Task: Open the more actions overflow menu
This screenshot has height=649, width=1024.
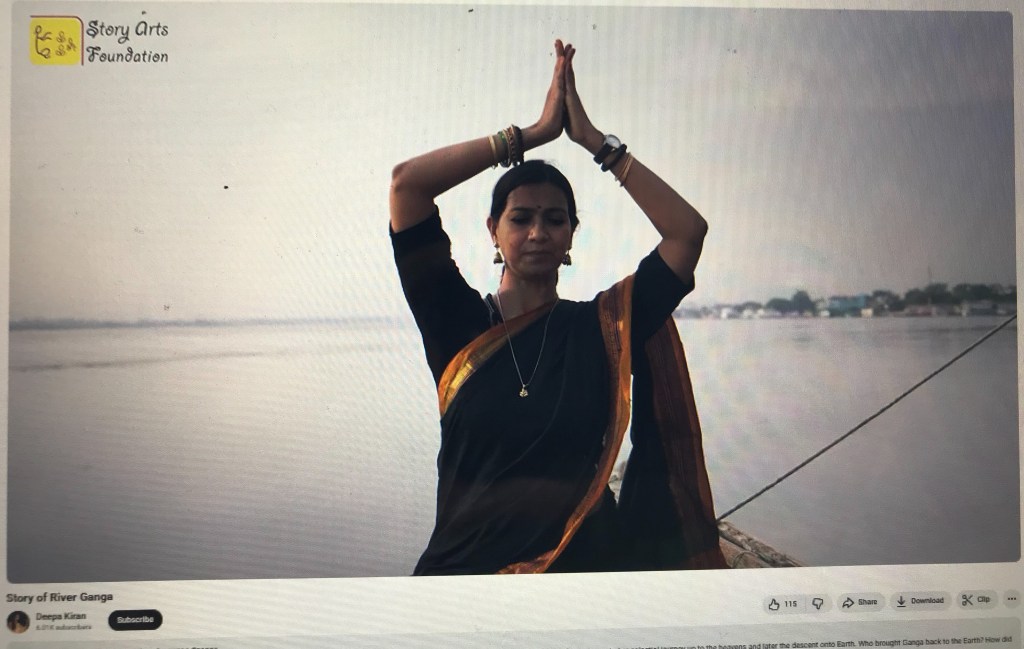Action: tap(1011, 599)
